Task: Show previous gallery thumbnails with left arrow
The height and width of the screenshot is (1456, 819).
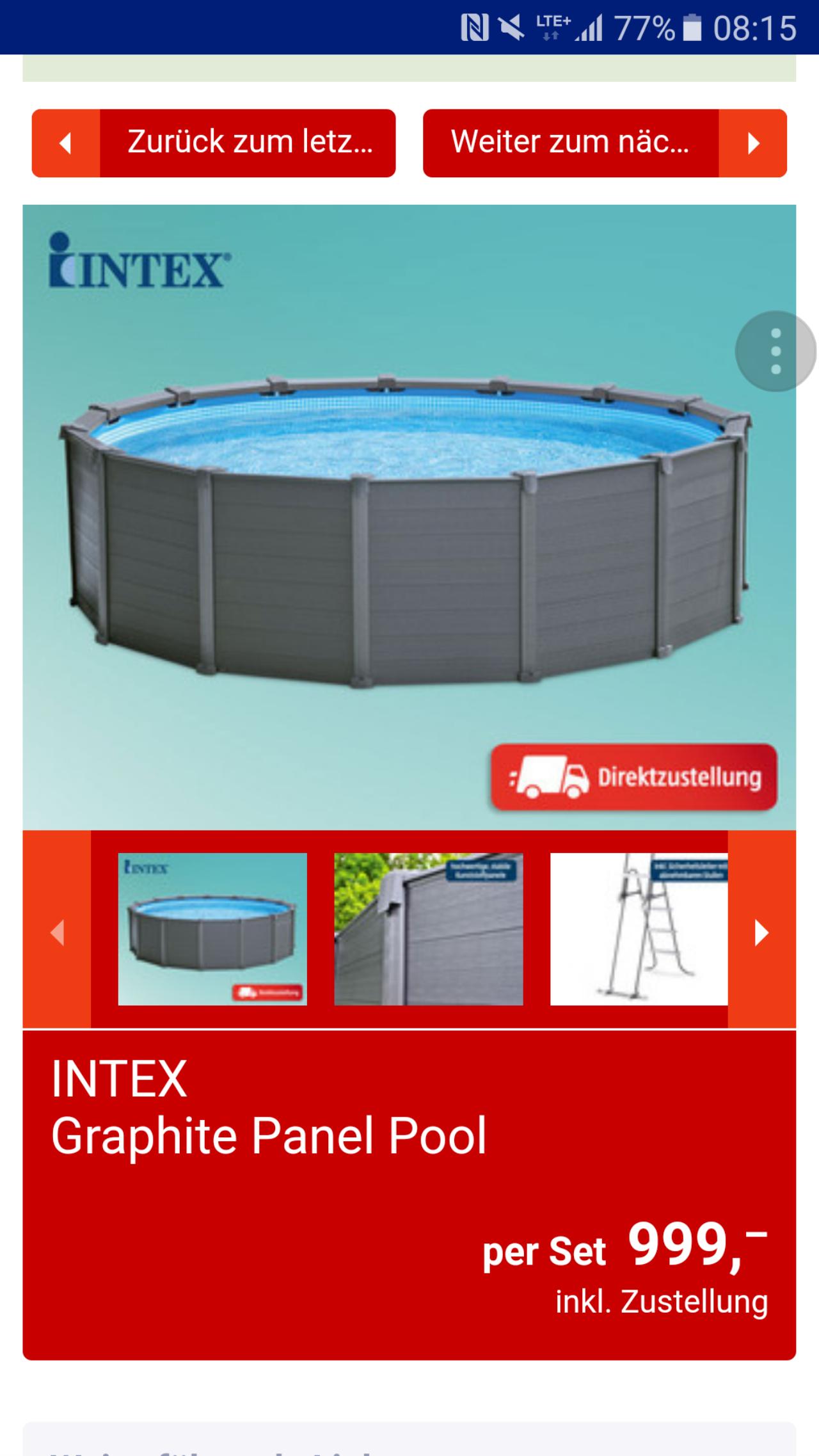Action: tap(57, 932)
